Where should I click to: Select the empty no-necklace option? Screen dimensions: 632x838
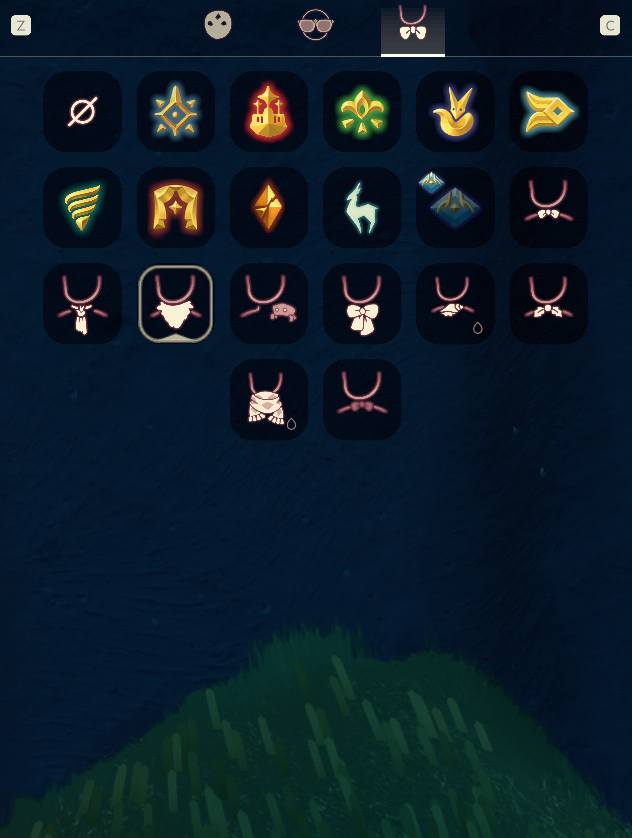(x=82, y=112)
